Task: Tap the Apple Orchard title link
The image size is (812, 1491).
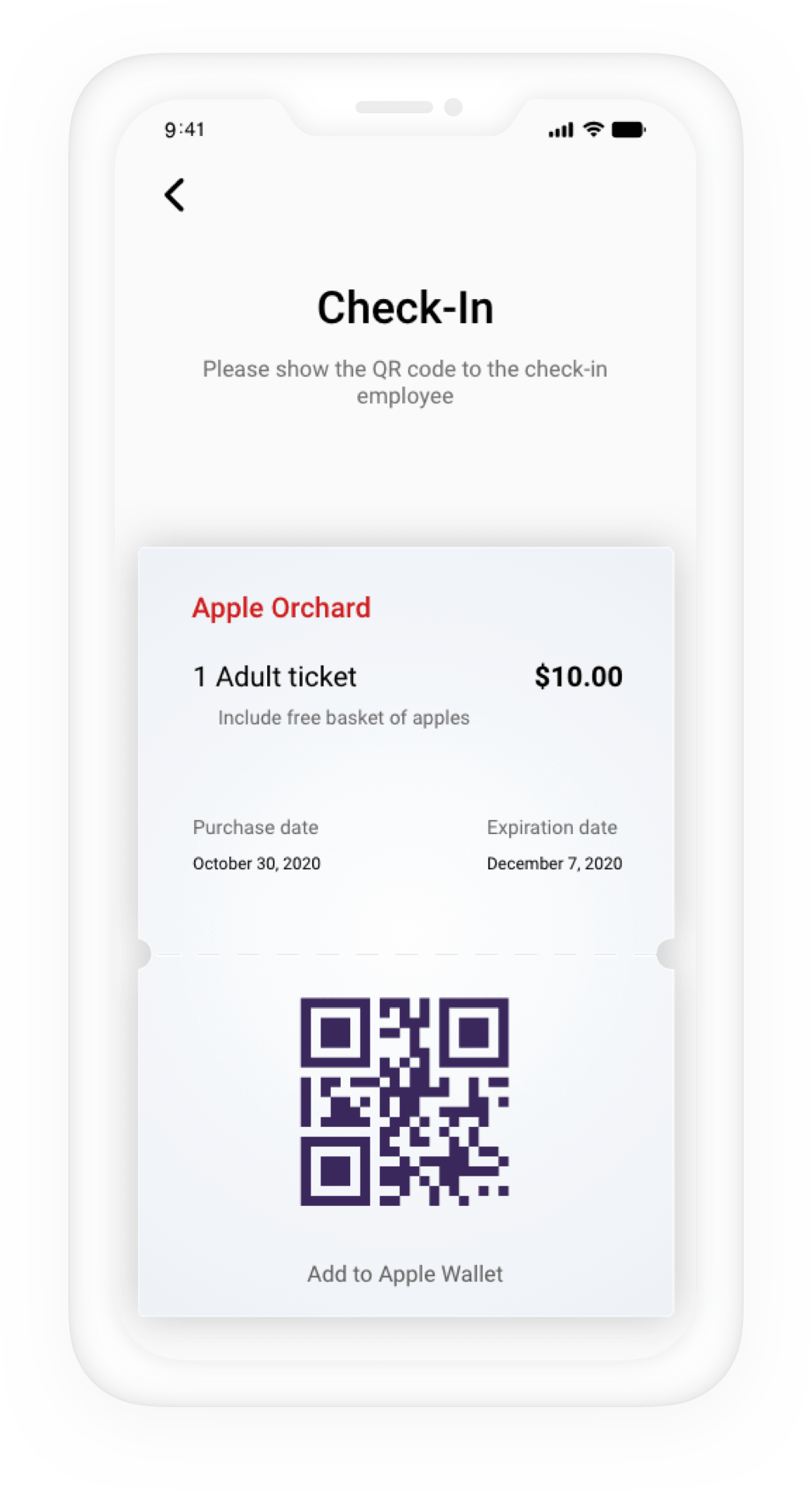Action: tap(282, 608)
